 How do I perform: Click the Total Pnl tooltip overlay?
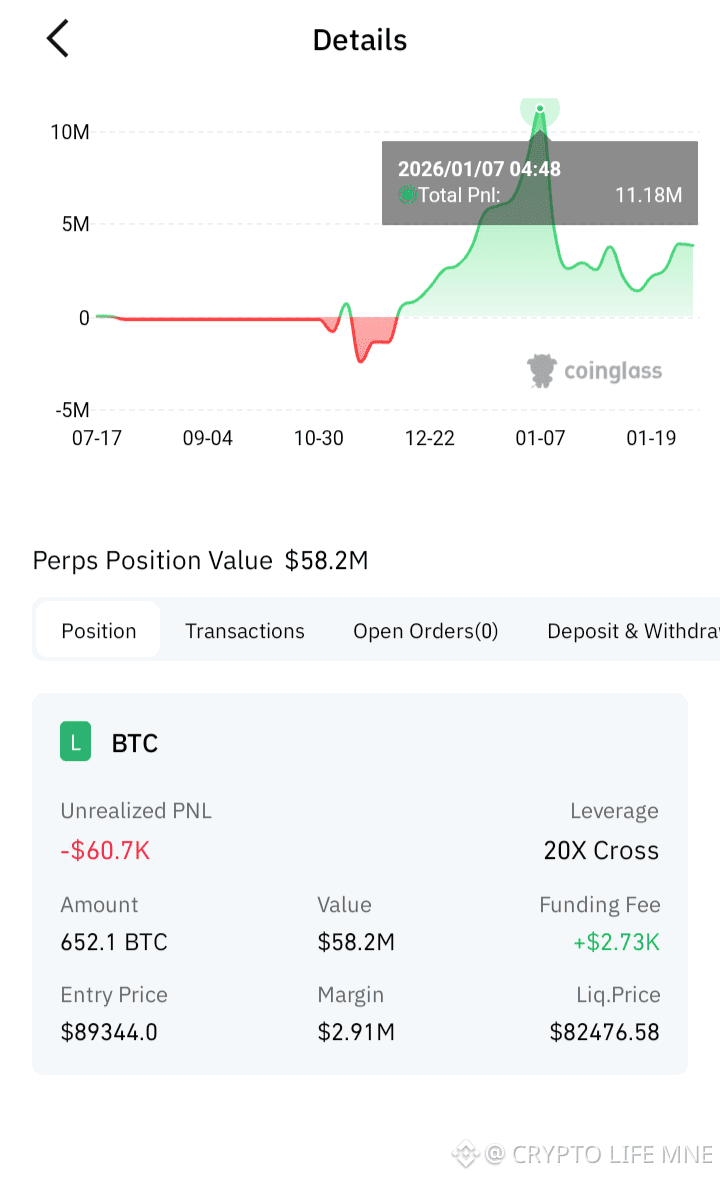540,184
